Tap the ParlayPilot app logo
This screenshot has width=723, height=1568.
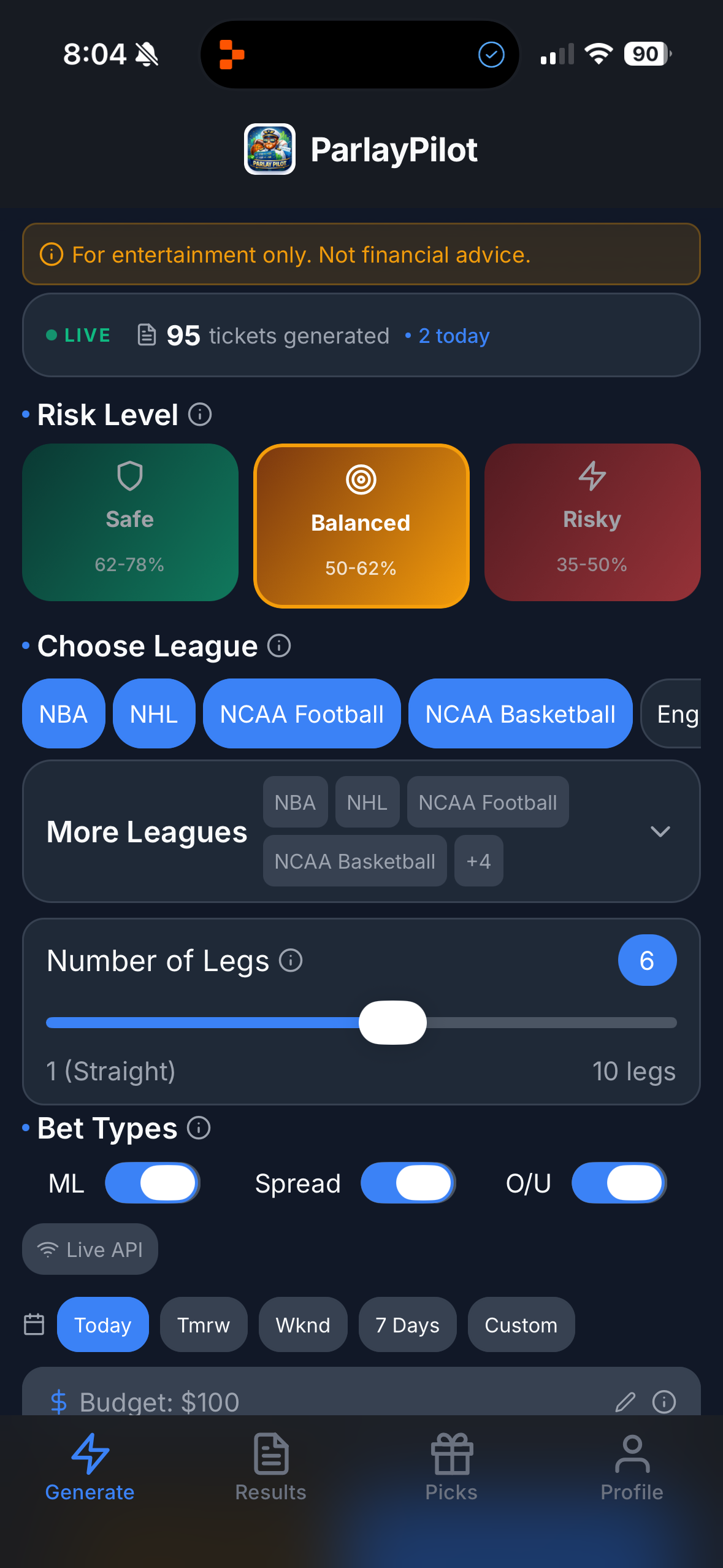[x=269, y=149]
